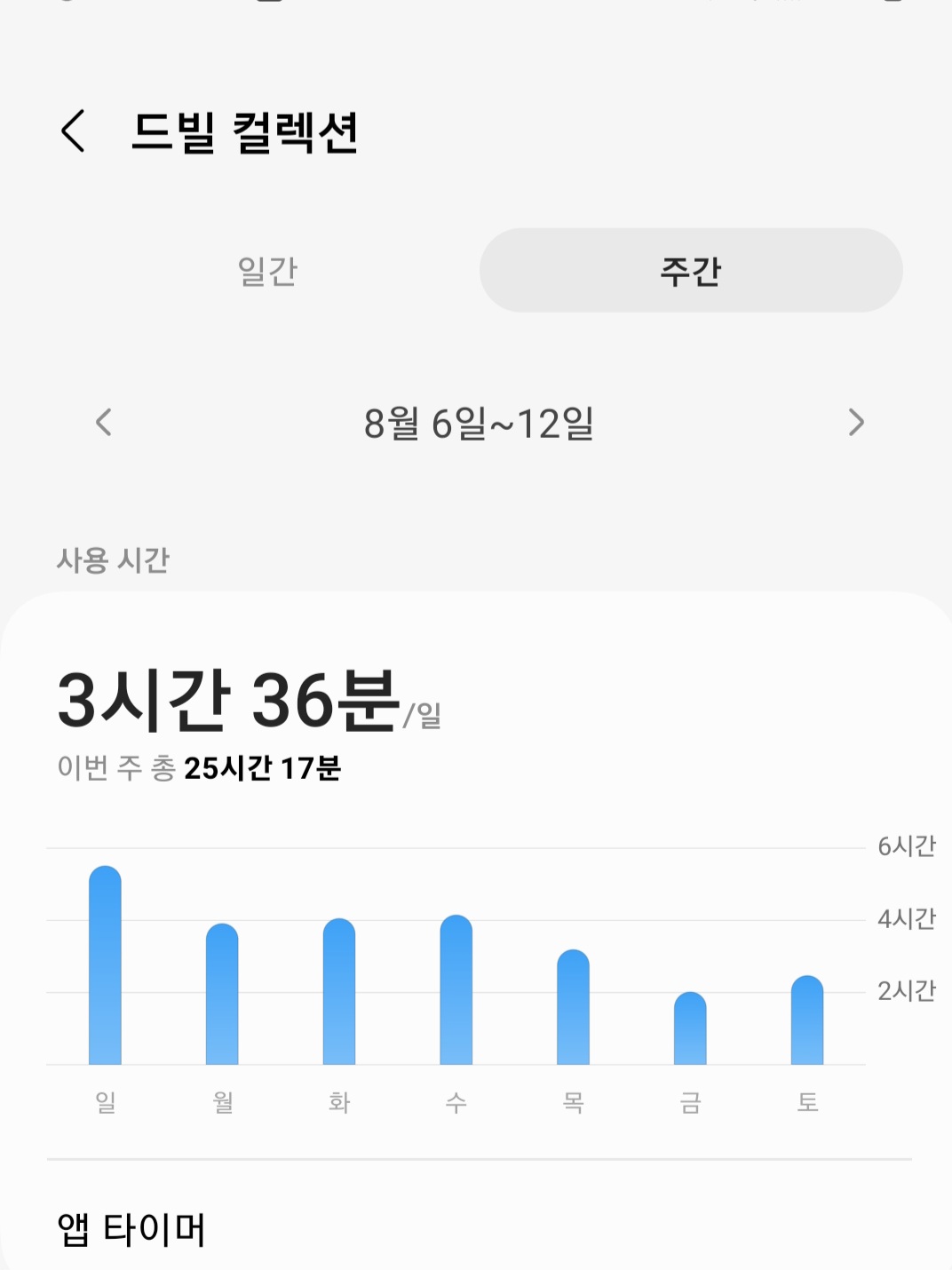Screen dimensions: 952x1270
Task: Switch to the 일간 tab
Action: point(267,271)
